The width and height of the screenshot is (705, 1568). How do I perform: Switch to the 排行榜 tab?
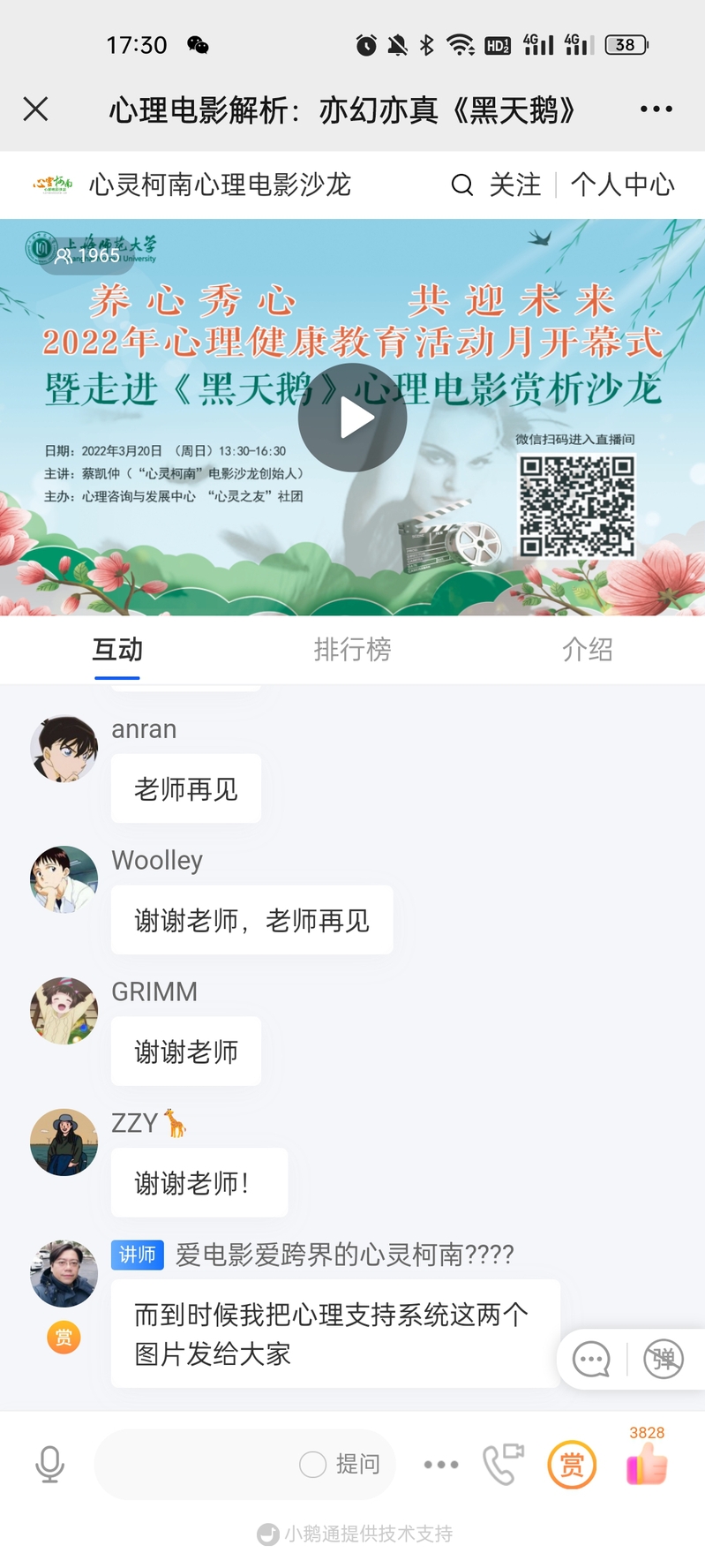coord(352,650)
